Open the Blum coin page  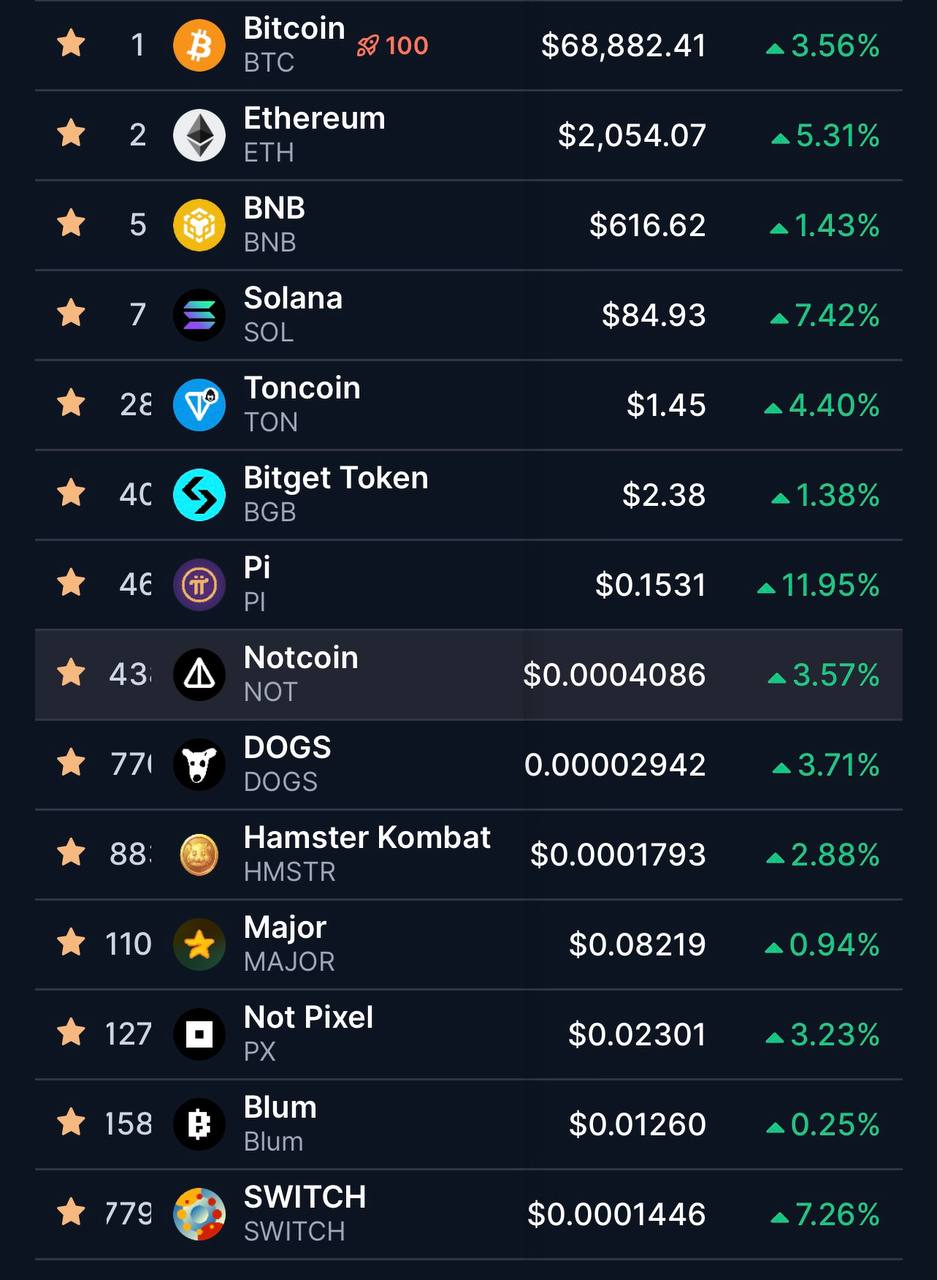(x=280, y=1124)
